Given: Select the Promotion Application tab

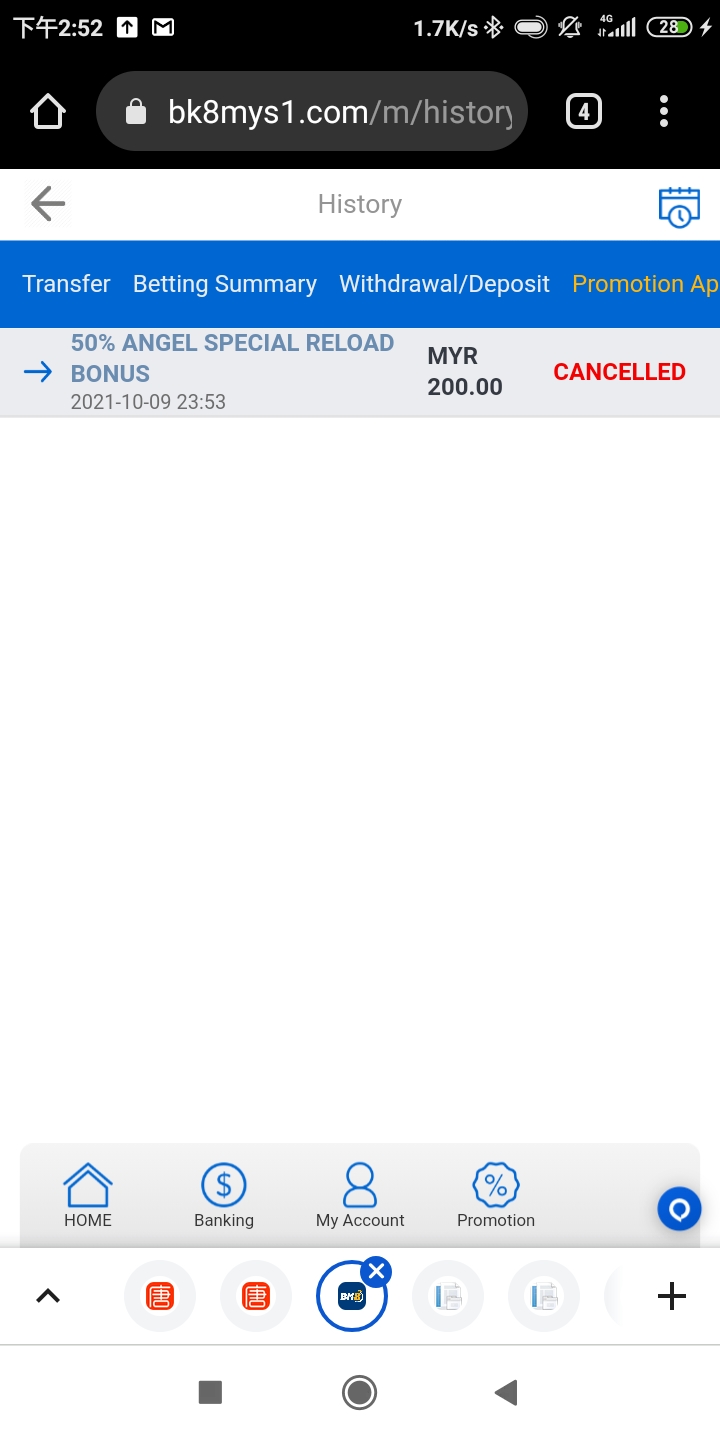Looking at the screenshot, I should (x=645, y=284).
